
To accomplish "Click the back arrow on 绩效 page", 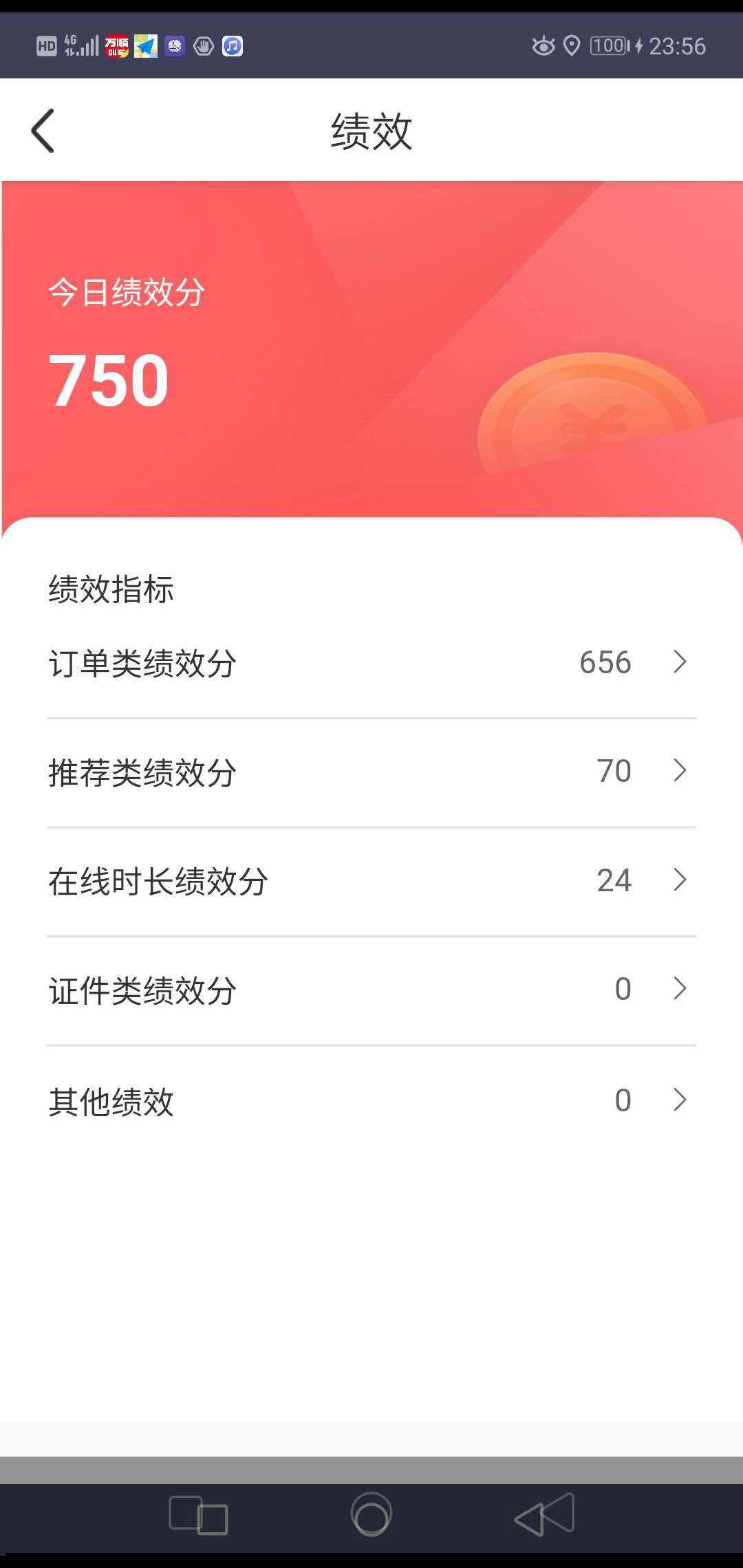I will tap(43, 129).
